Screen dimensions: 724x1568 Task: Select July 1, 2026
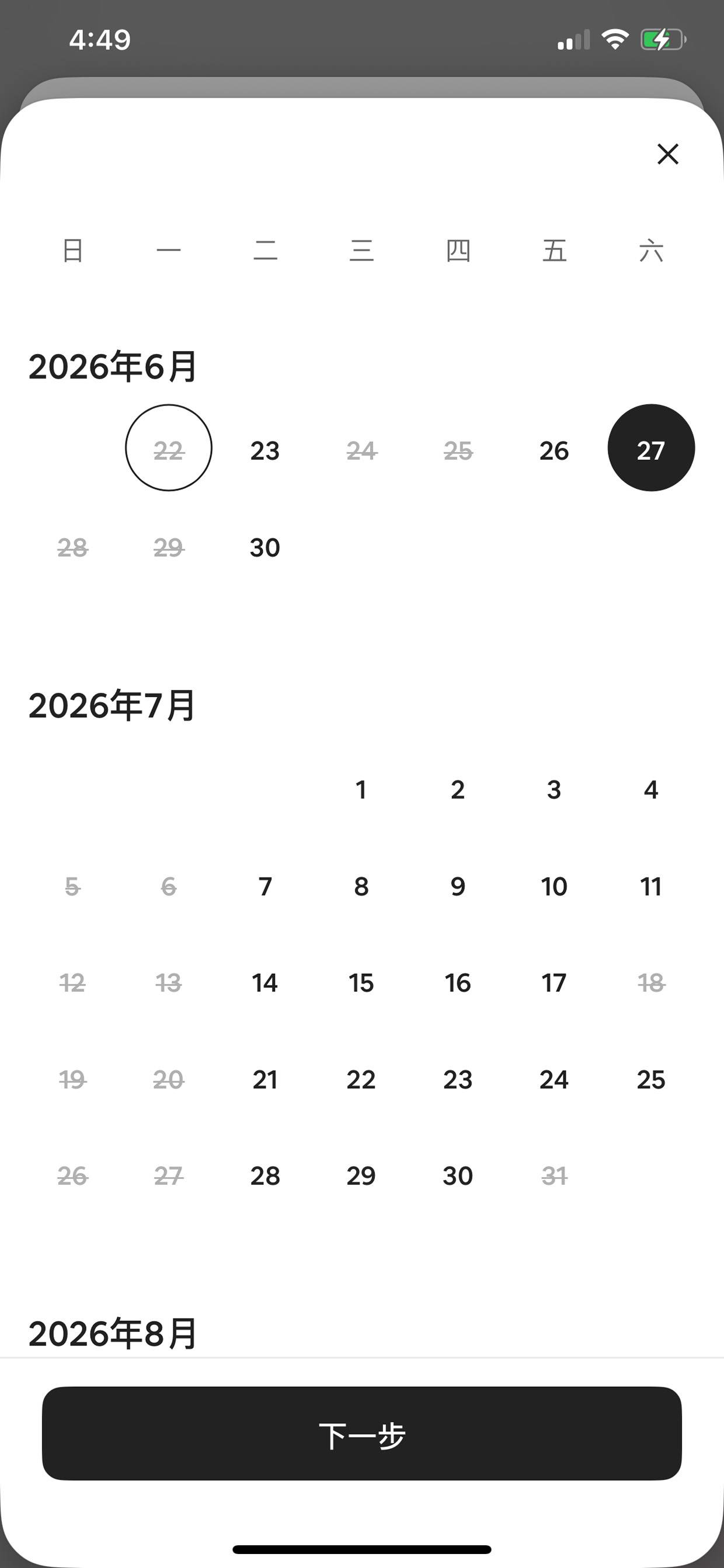click(x=361, y=789)
